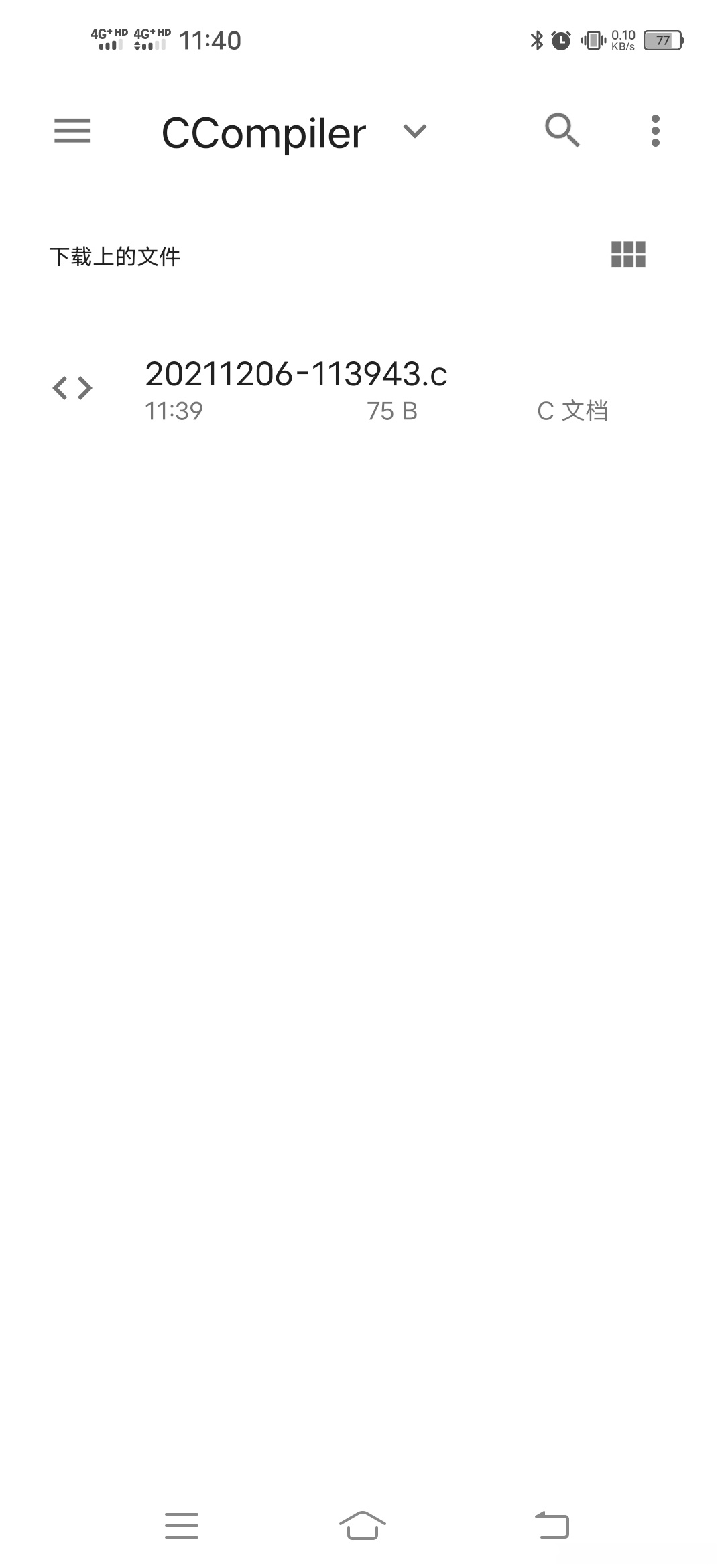Switch to grid view layout
This screenshot has width=724, height=1568.
tap(628, 255)
